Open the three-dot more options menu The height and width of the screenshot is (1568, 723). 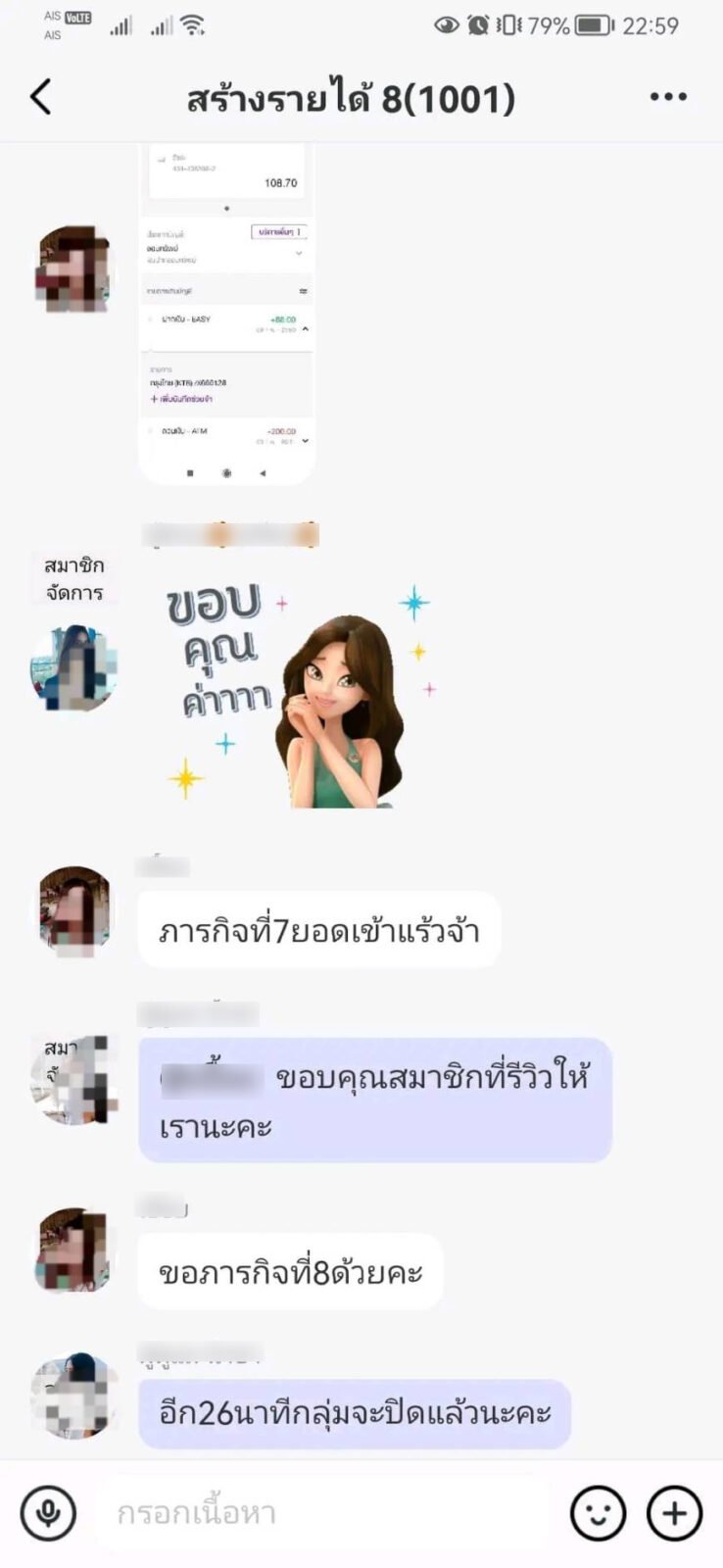coord(668,97)
